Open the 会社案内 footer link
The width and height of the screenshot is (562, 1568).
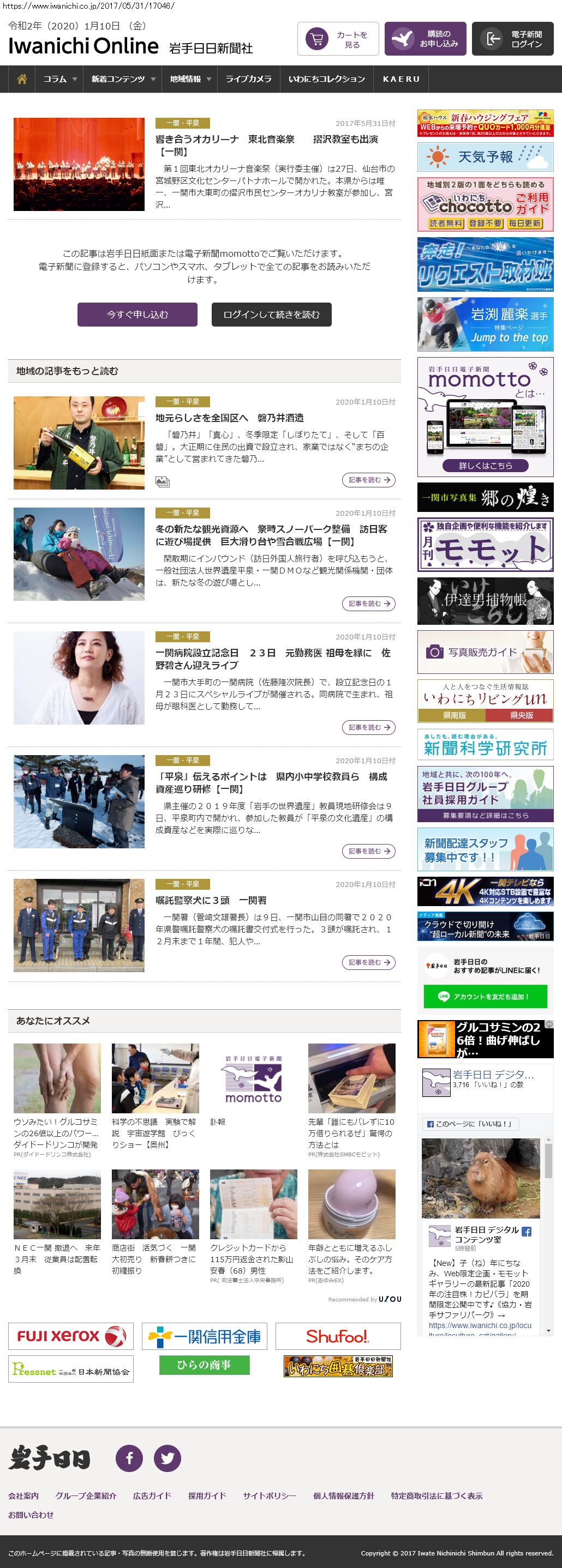[23, 1495]
